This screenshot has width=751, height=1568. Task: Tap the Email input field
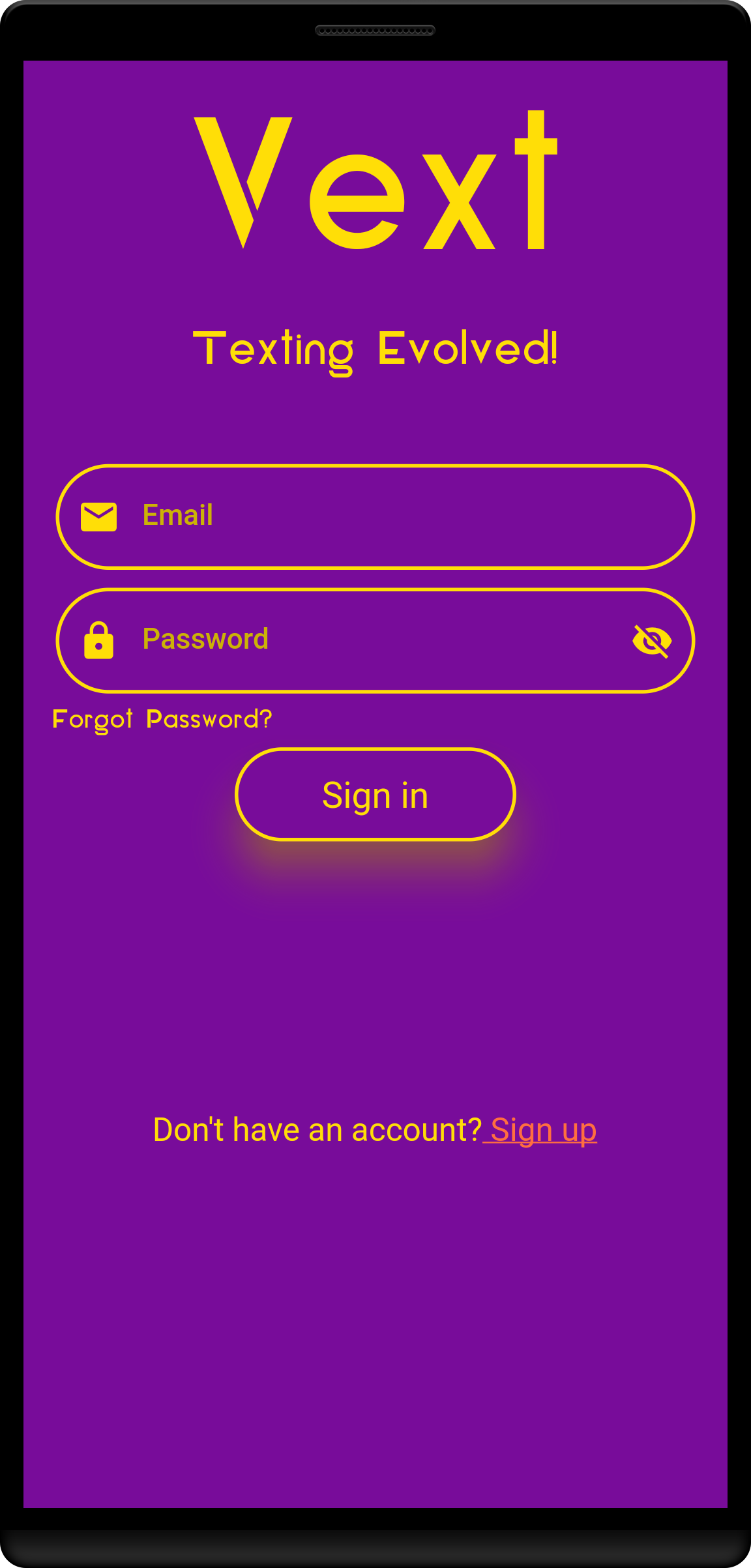391,516
